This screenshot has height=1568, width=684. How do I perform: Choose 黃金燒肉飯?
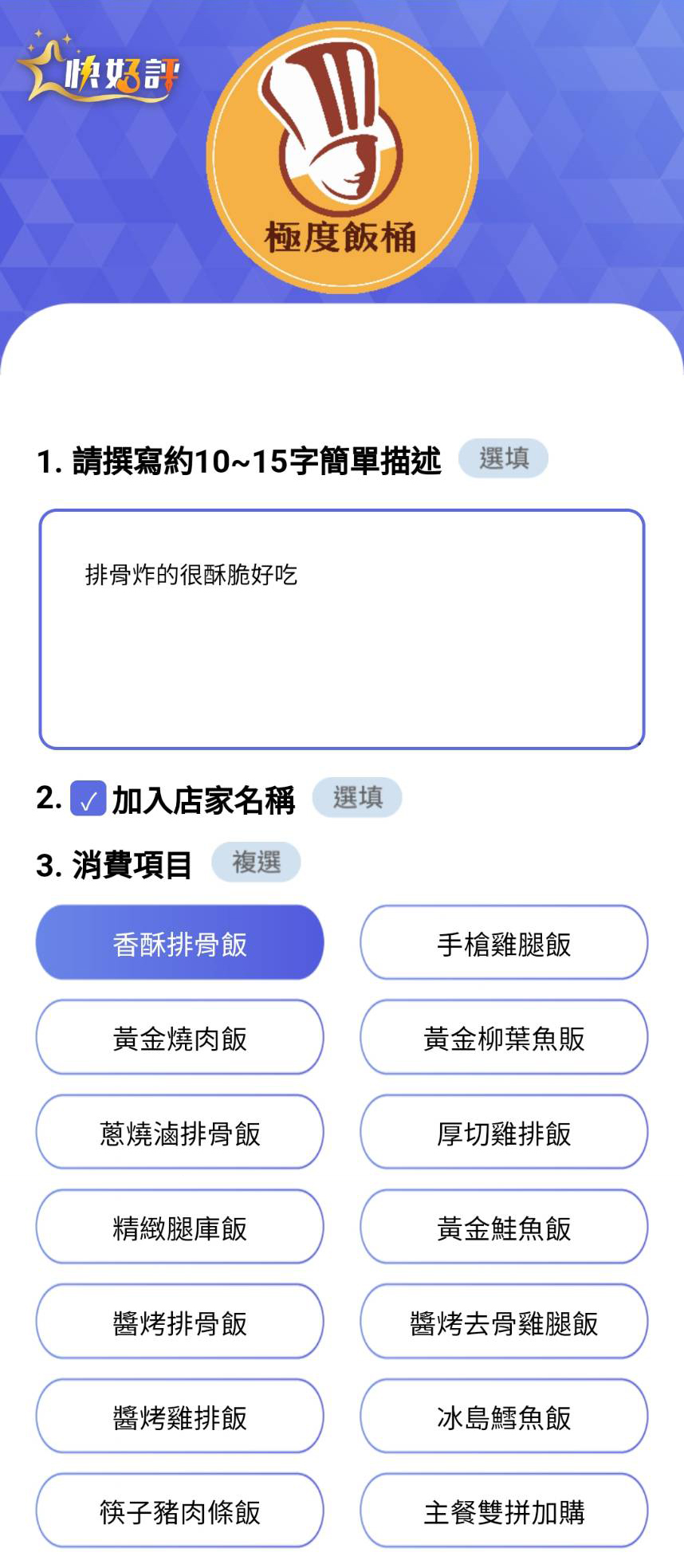point(179,1037)
